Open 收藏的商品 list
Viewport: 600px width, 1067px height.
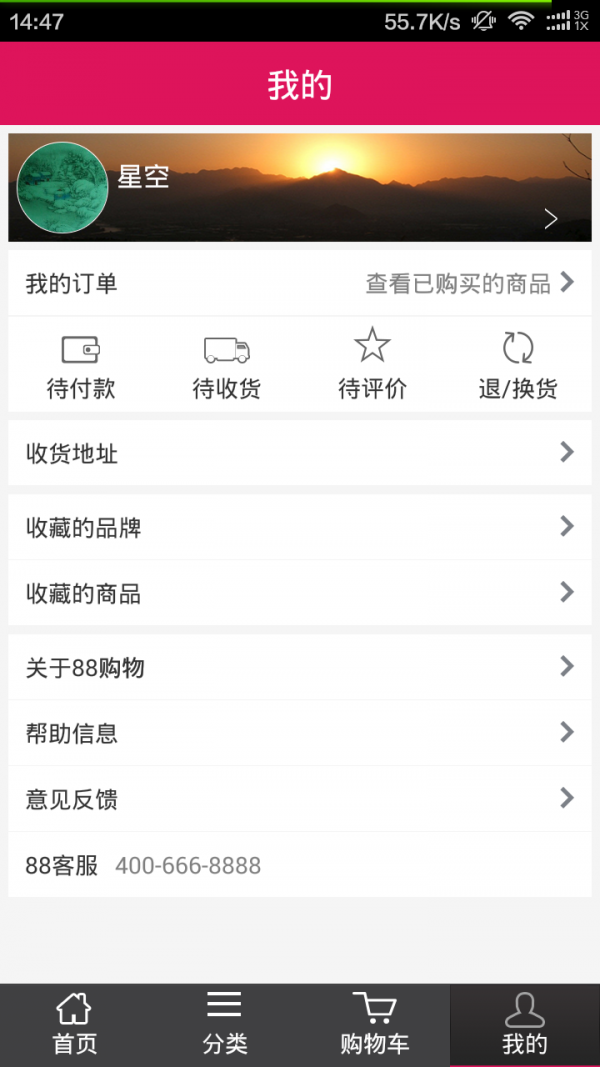pyautogui.click(x=300, y=593)
